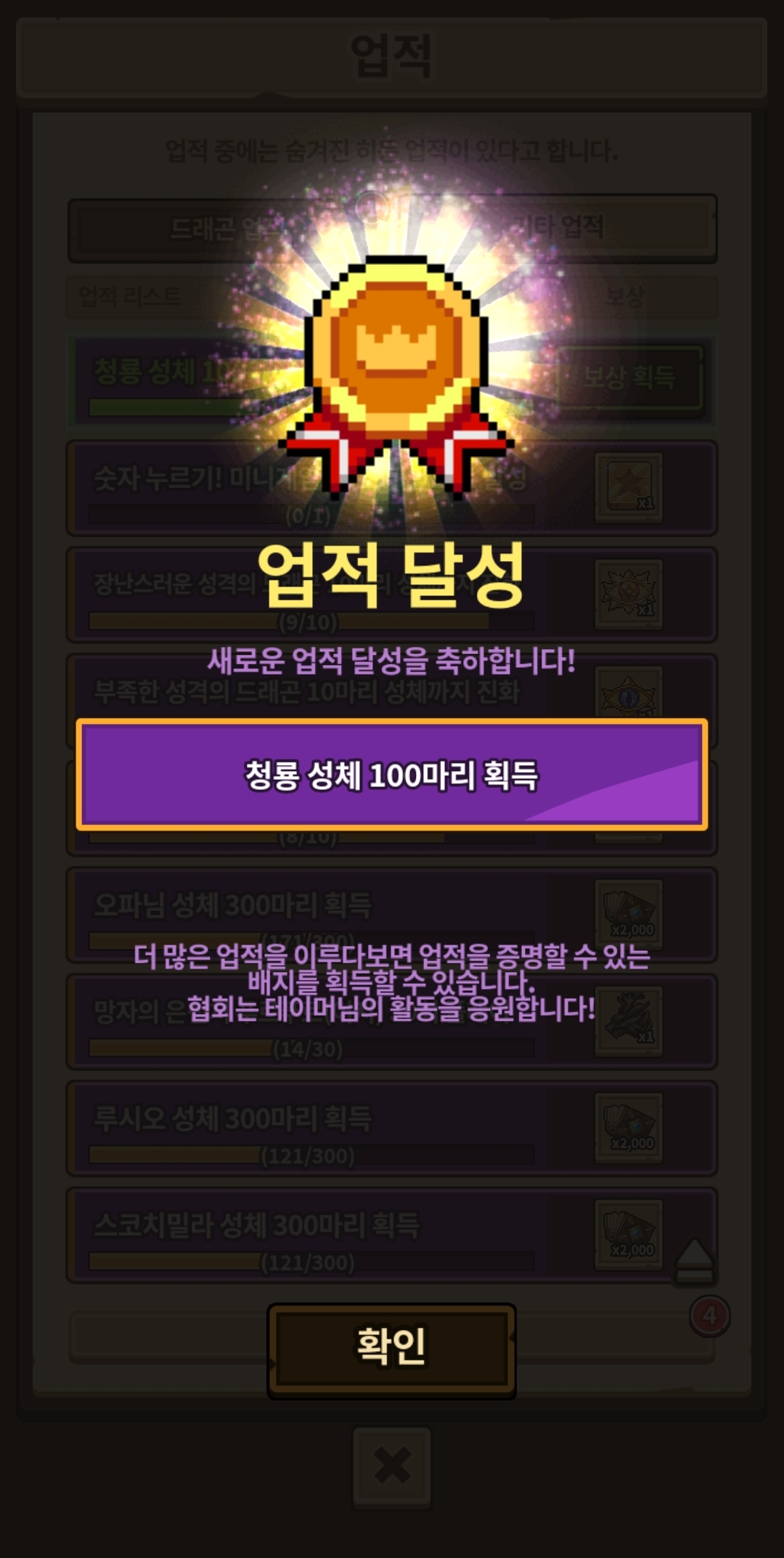Confirm the achievement popup with 확인
The image size is (784, 1558).
(x=391, y=1350)
